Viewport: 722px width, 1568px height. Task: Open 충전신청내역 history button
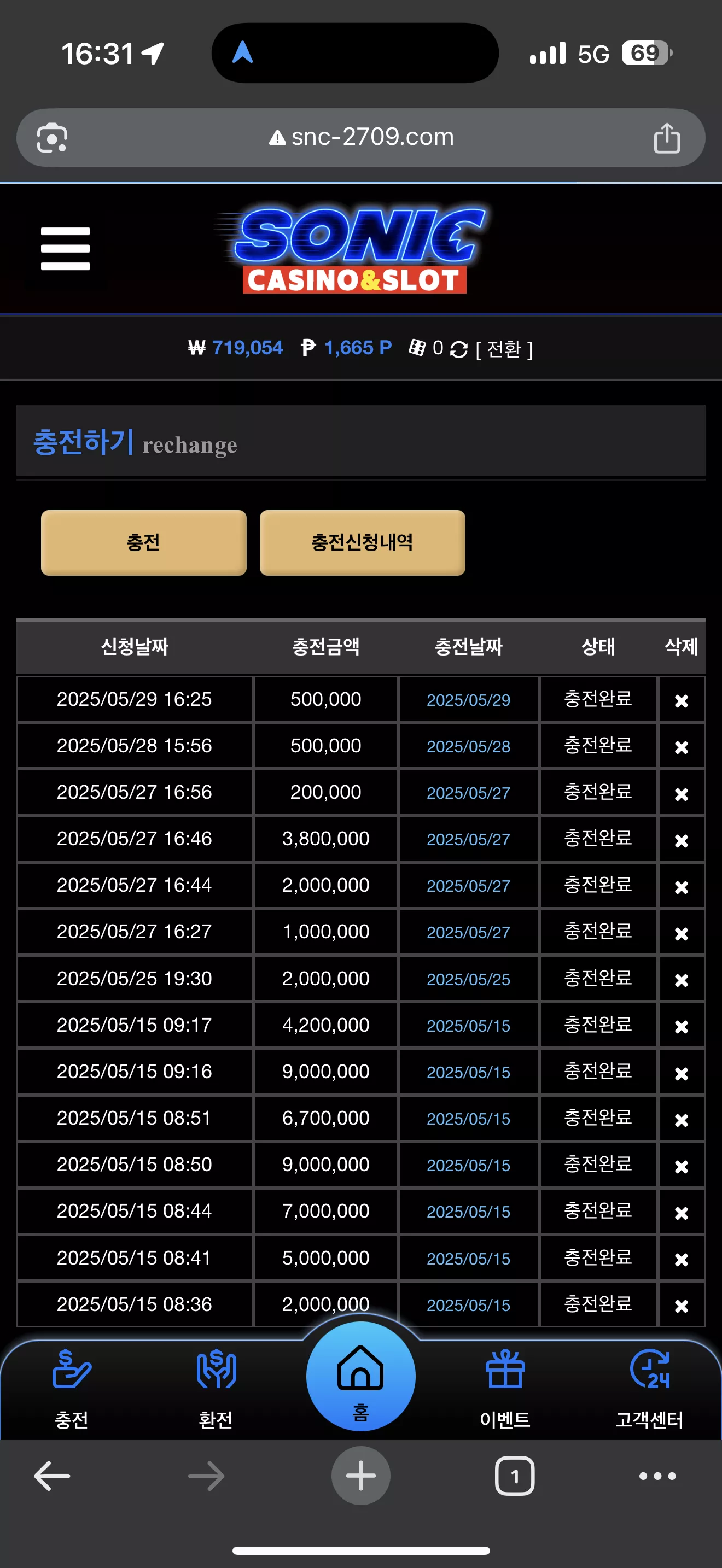(362, 542)
